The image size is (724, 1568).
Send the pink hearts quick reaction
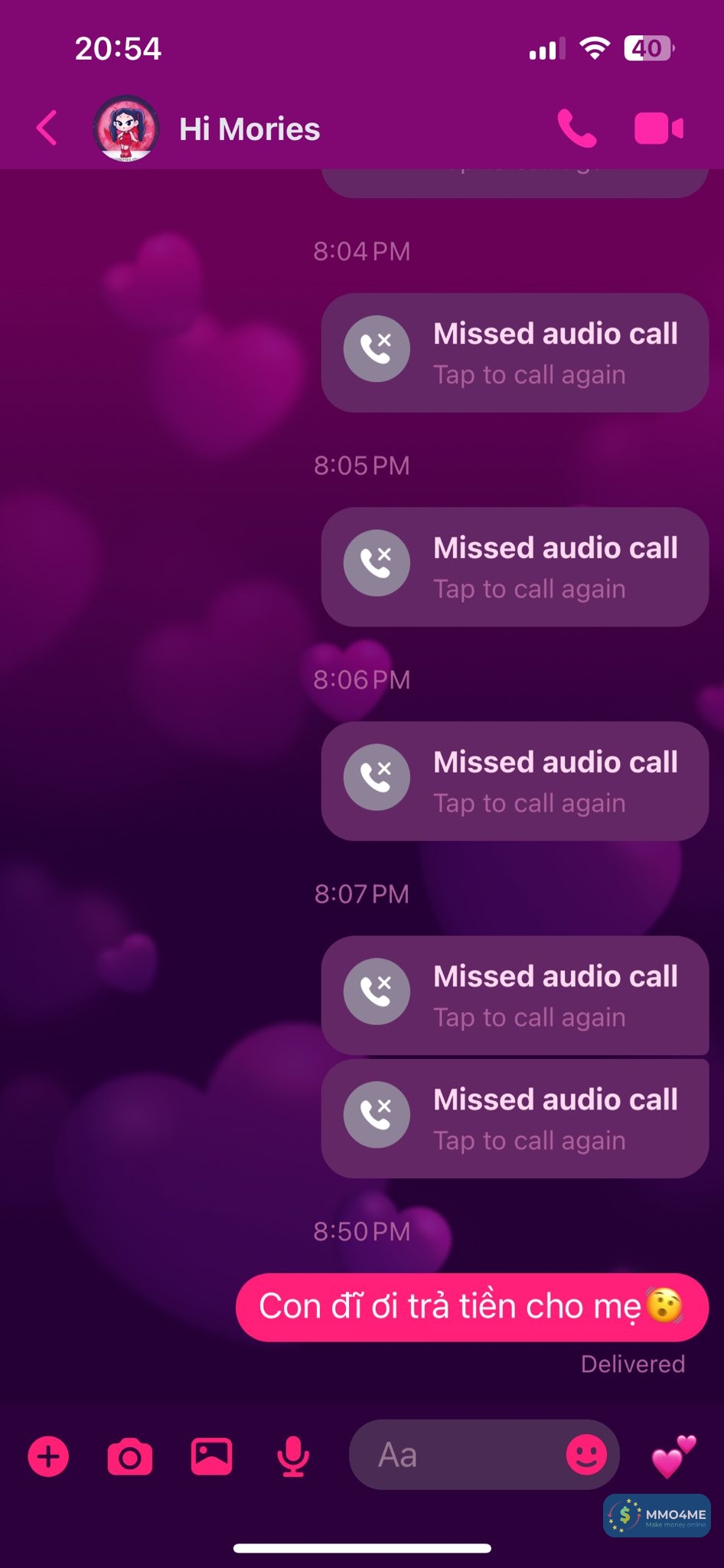673,1455
